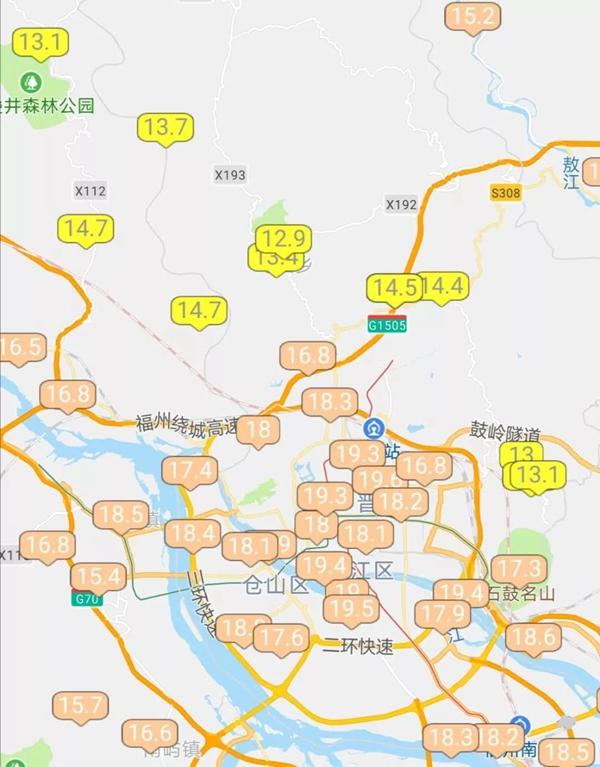Image resolution: width=600 pixels, height=767 pixels.
Task: Select the 19.5 temperature marker
Action: [351, 609]
